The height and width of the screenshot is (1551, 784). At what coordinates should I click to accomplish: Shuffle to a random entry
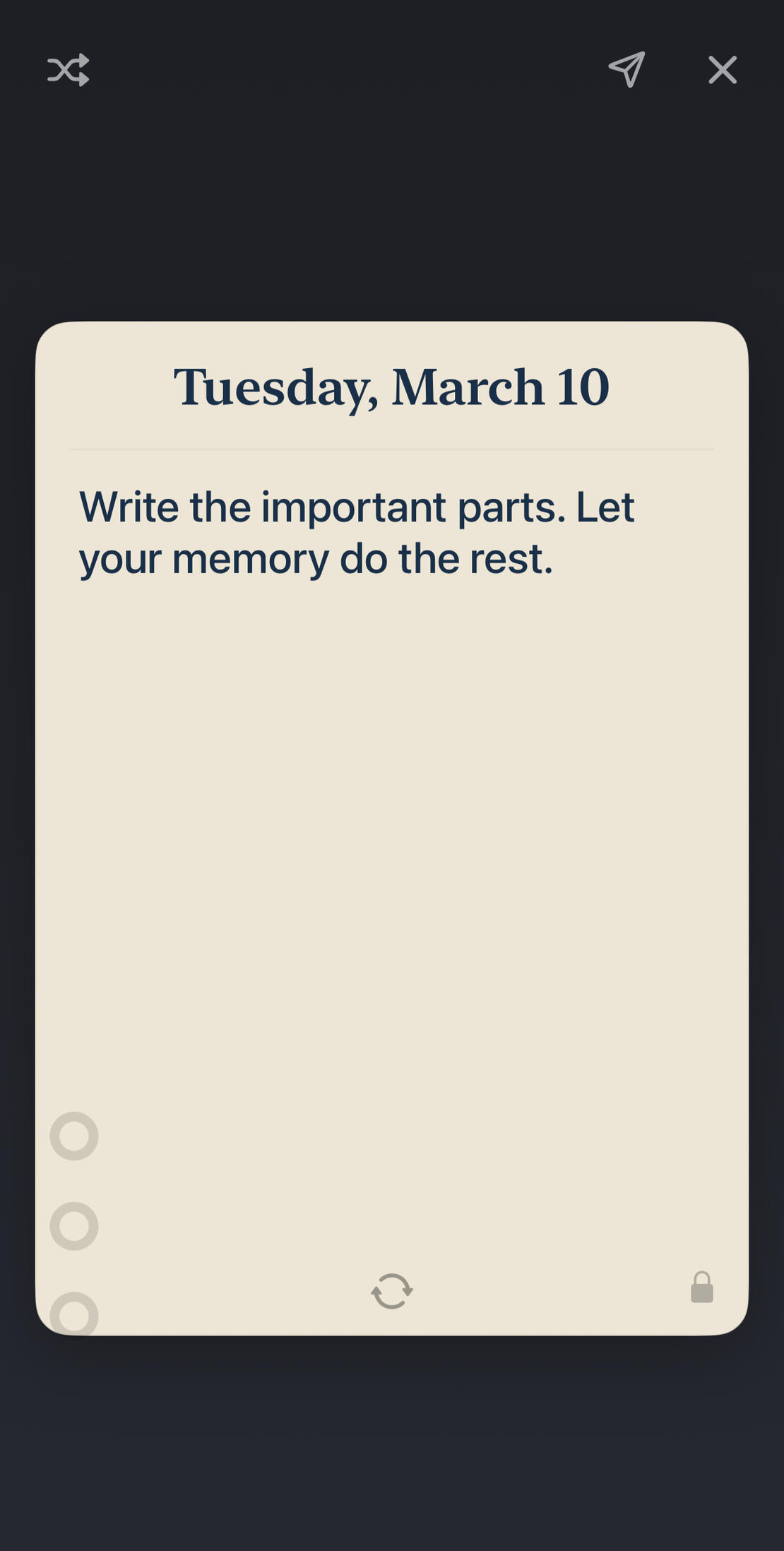(x=69, y=70)
